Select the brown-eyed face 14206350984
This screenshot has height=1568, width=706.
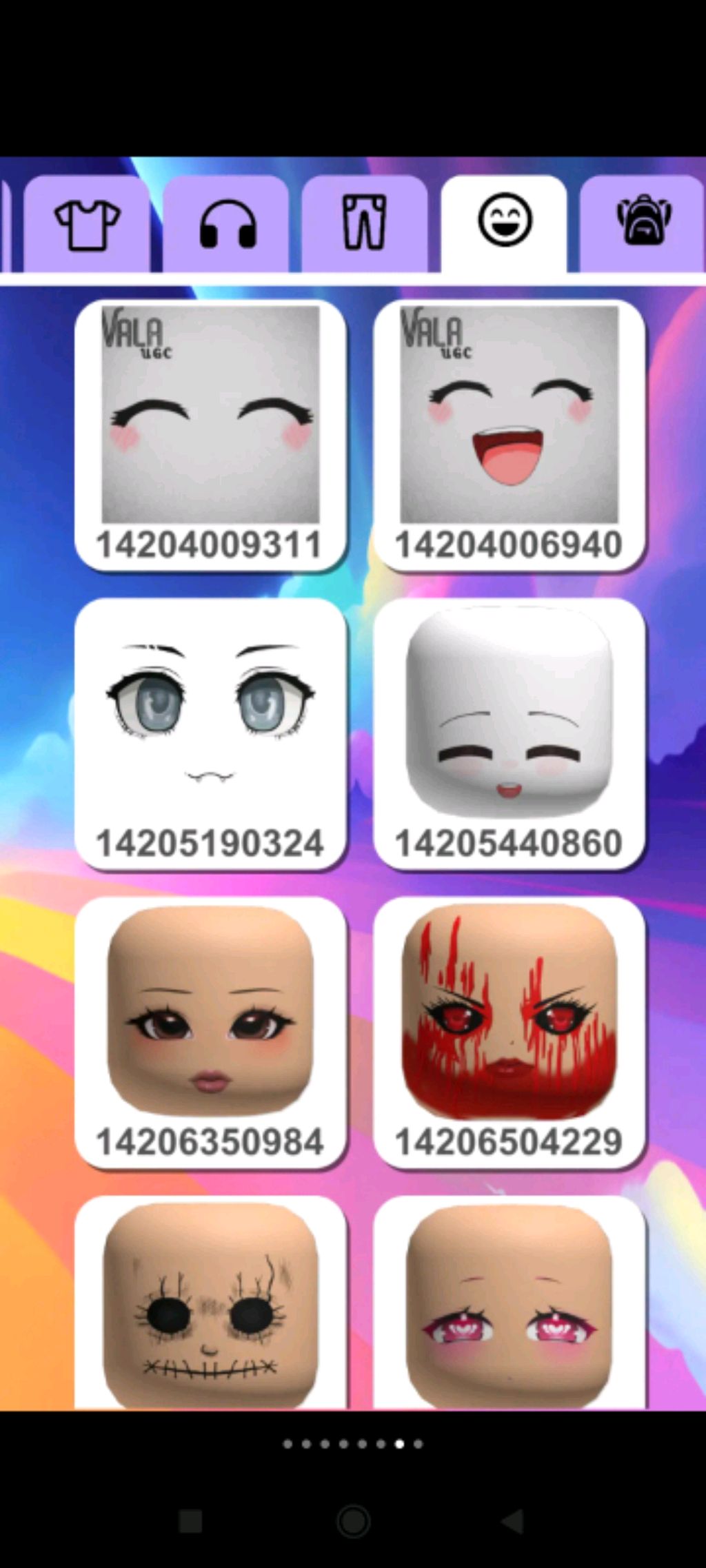click(210, 1032)
